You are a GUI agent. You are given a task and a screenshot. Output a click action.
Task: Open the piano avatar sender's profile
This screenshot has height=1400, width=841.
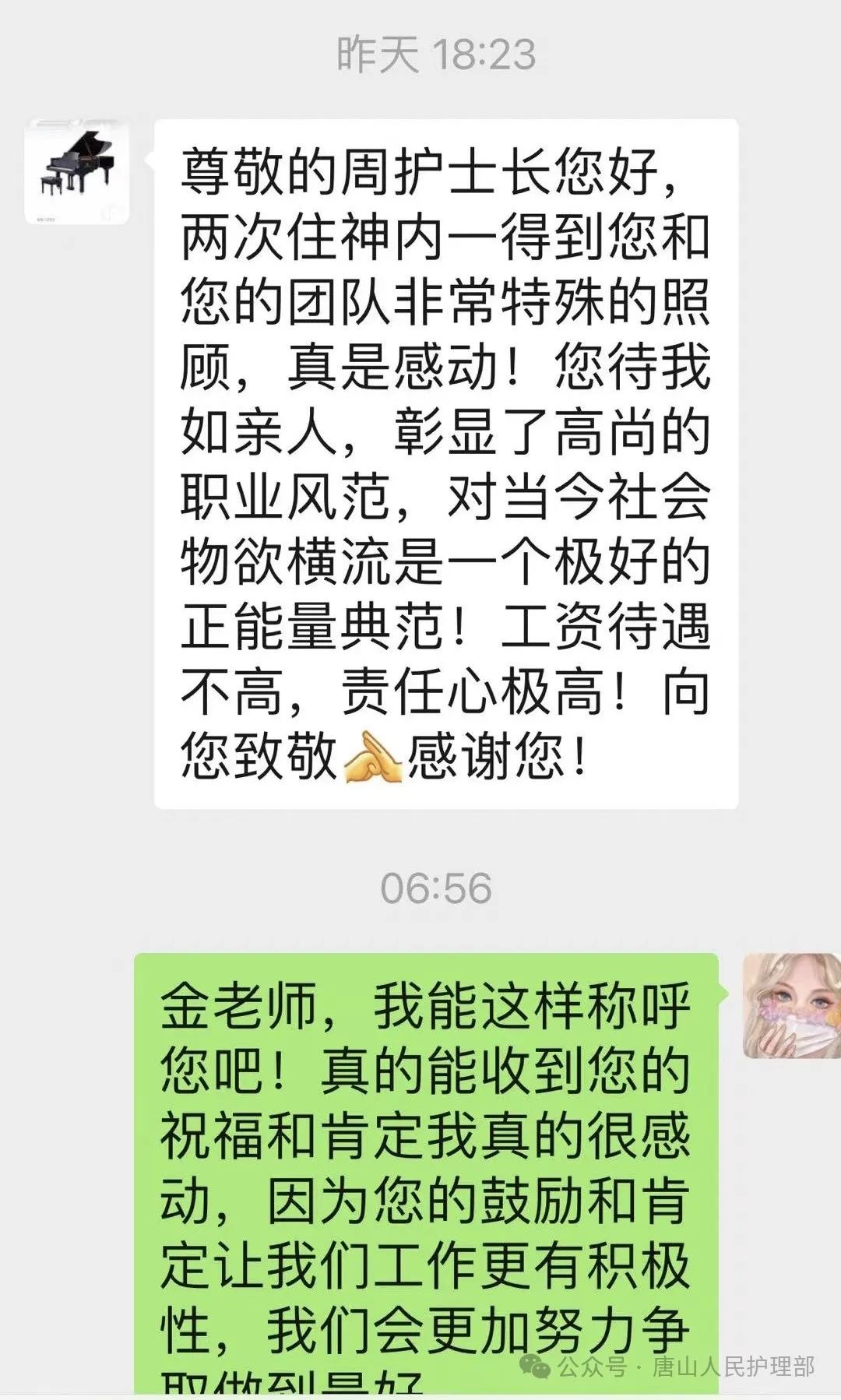click(76, 172)
